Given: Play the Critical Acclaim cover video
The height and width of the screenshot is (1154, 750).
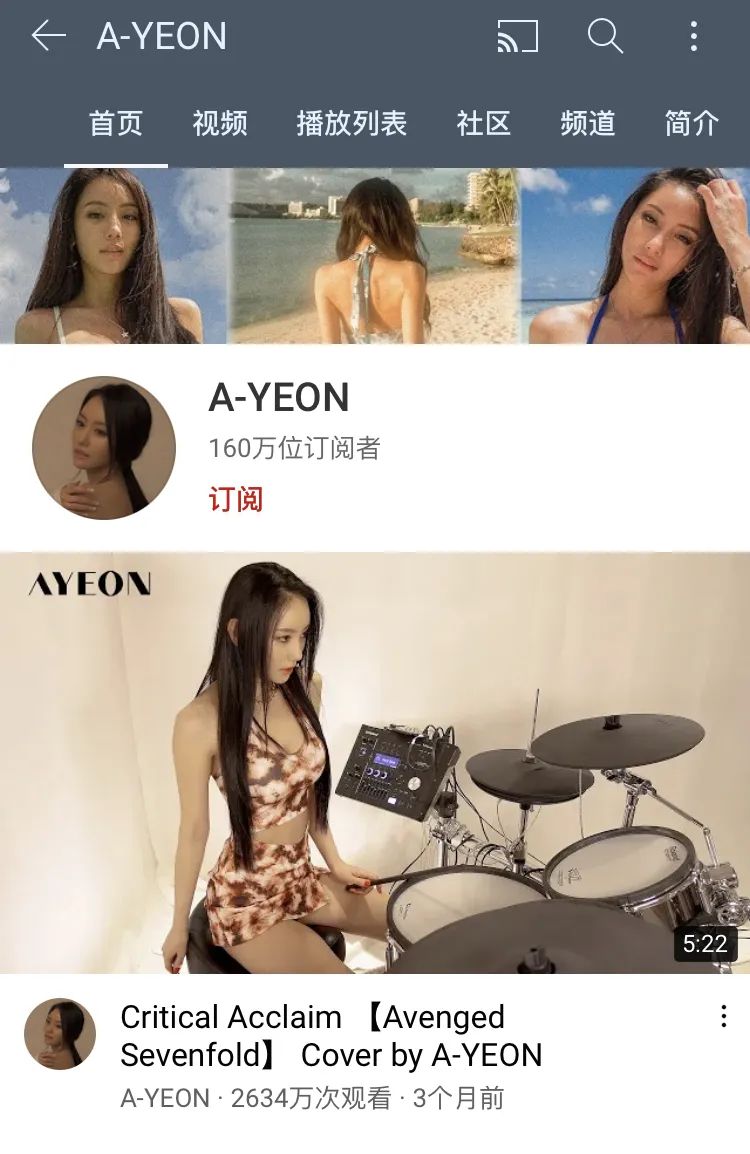Looking at the screenshot, I should pos(375,762).
